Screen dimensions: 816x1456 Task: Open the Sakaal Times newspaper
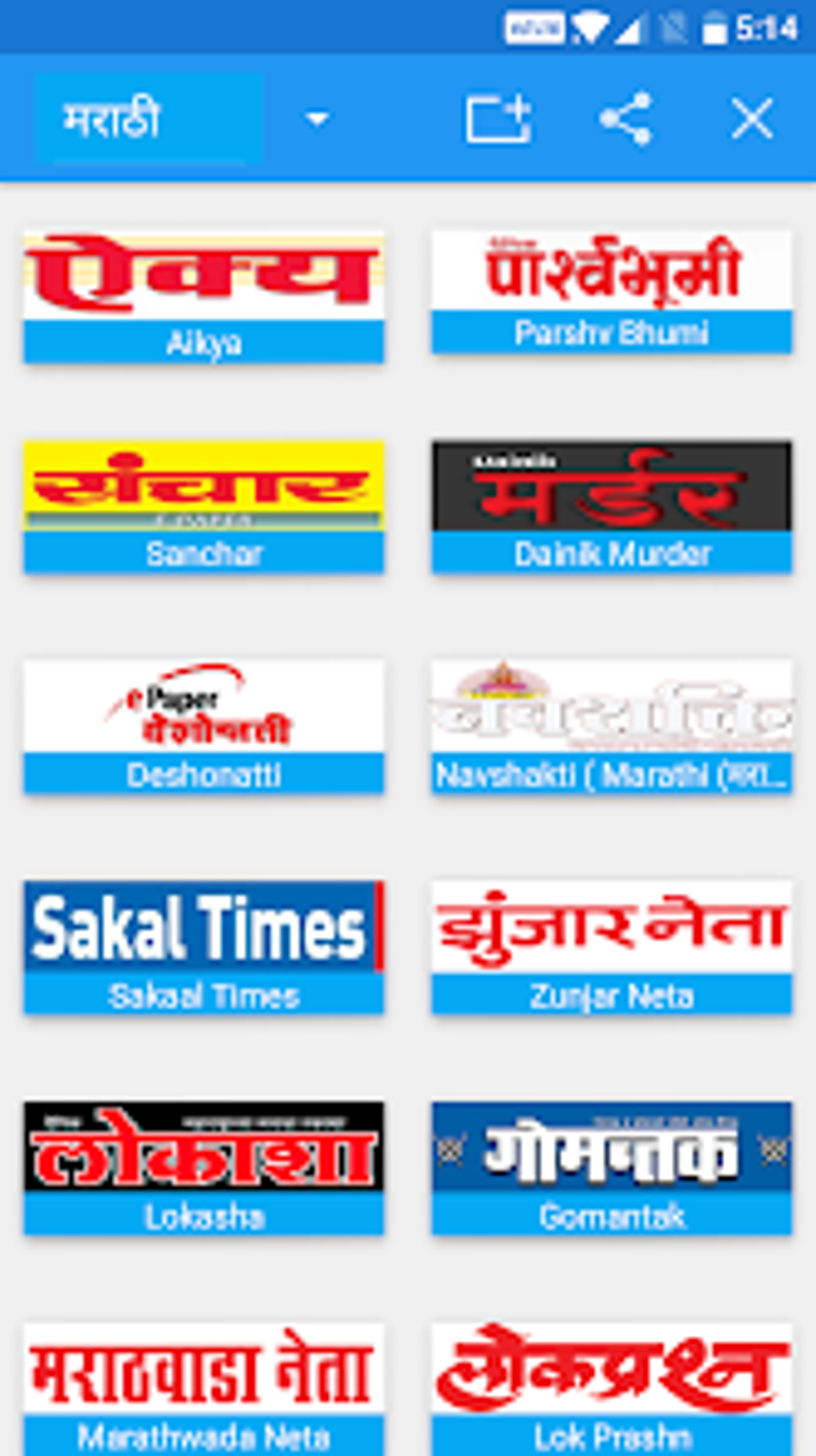point(203,945)
